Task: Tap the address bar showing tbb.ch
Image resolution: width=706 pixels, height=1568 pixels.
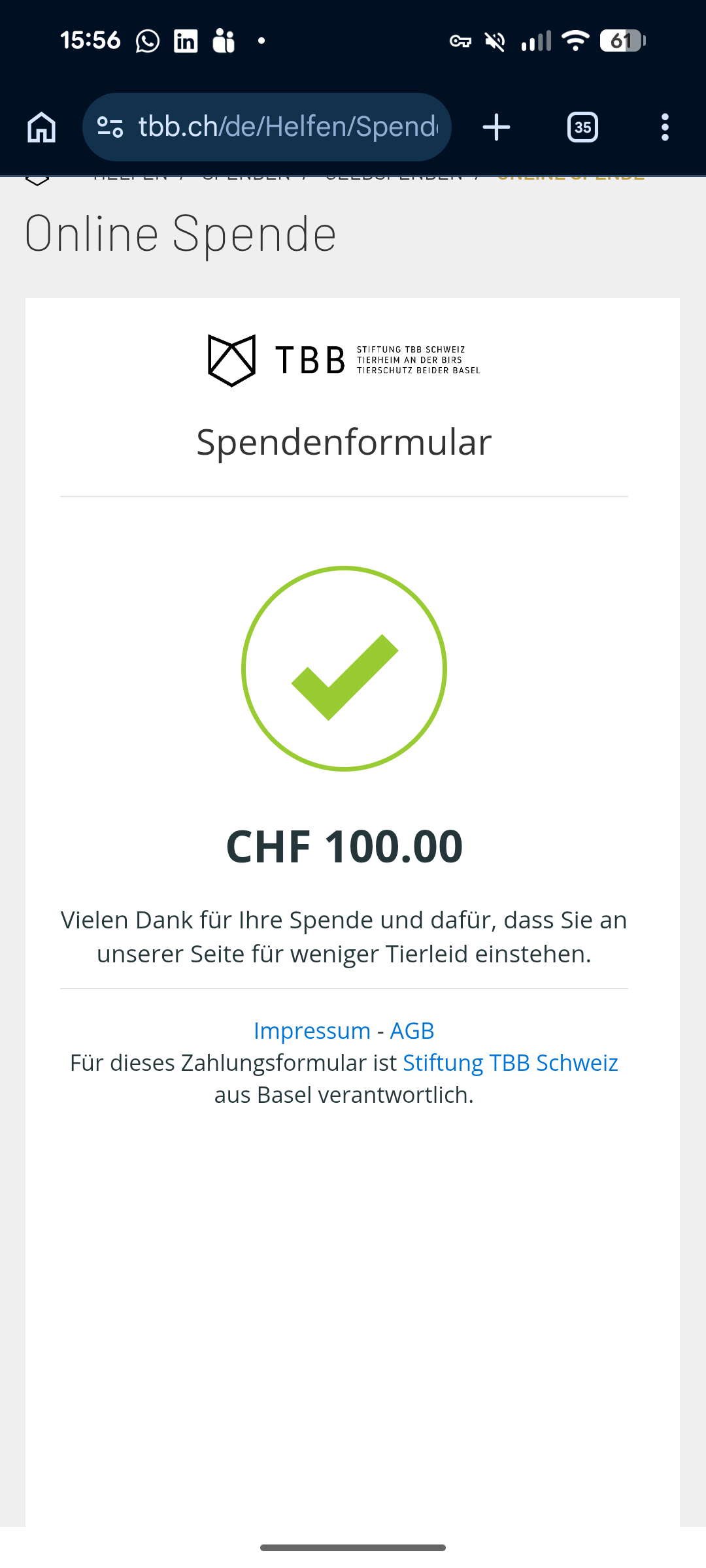Action: (288, 127)
